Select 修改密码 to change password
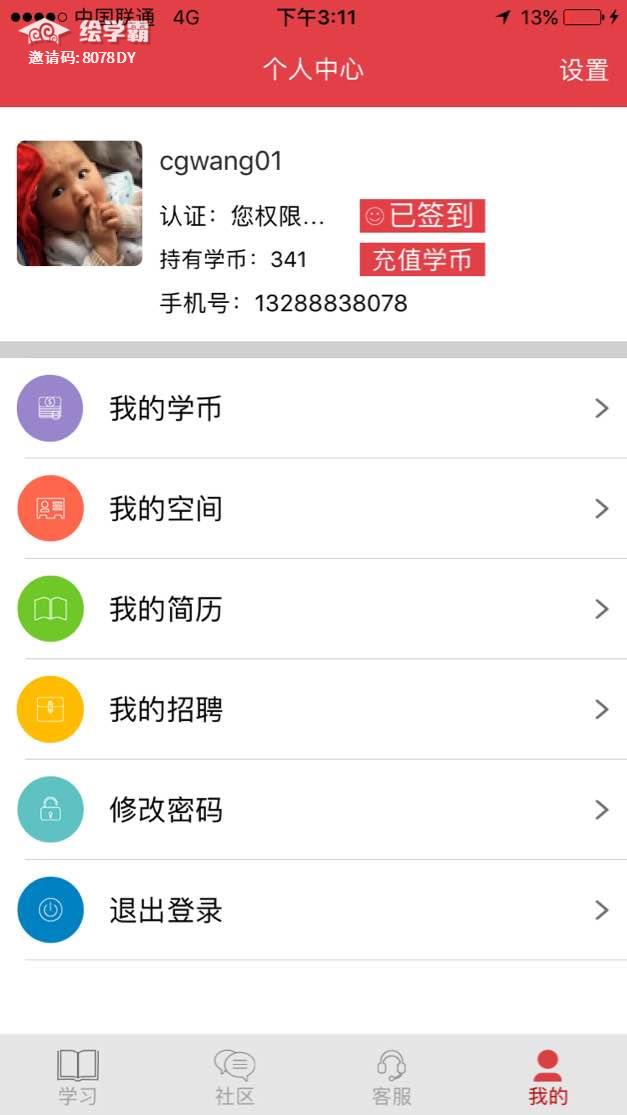627x1115 pixels. tap(313, 809)
